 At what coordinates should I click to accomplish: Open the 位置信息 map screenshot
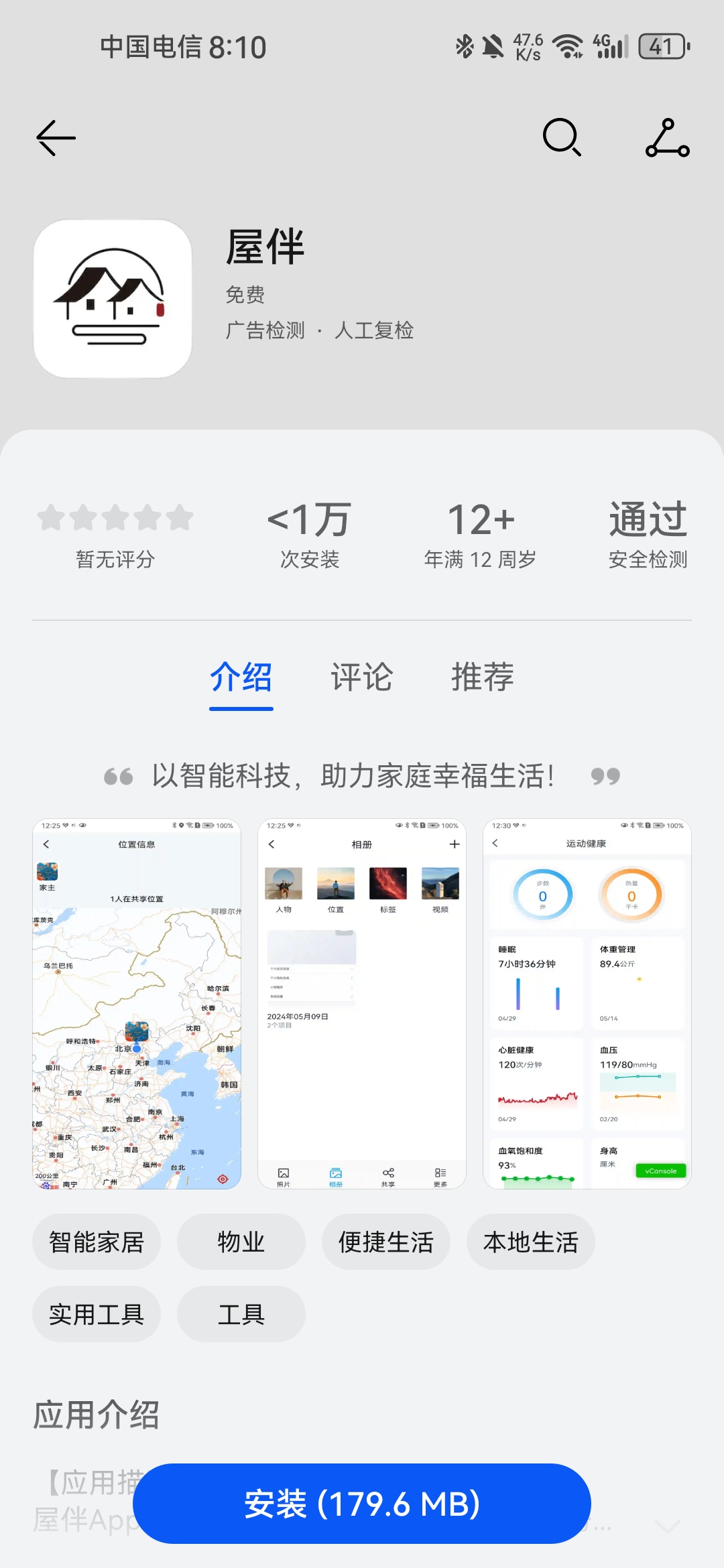[x=137, y=1003]
